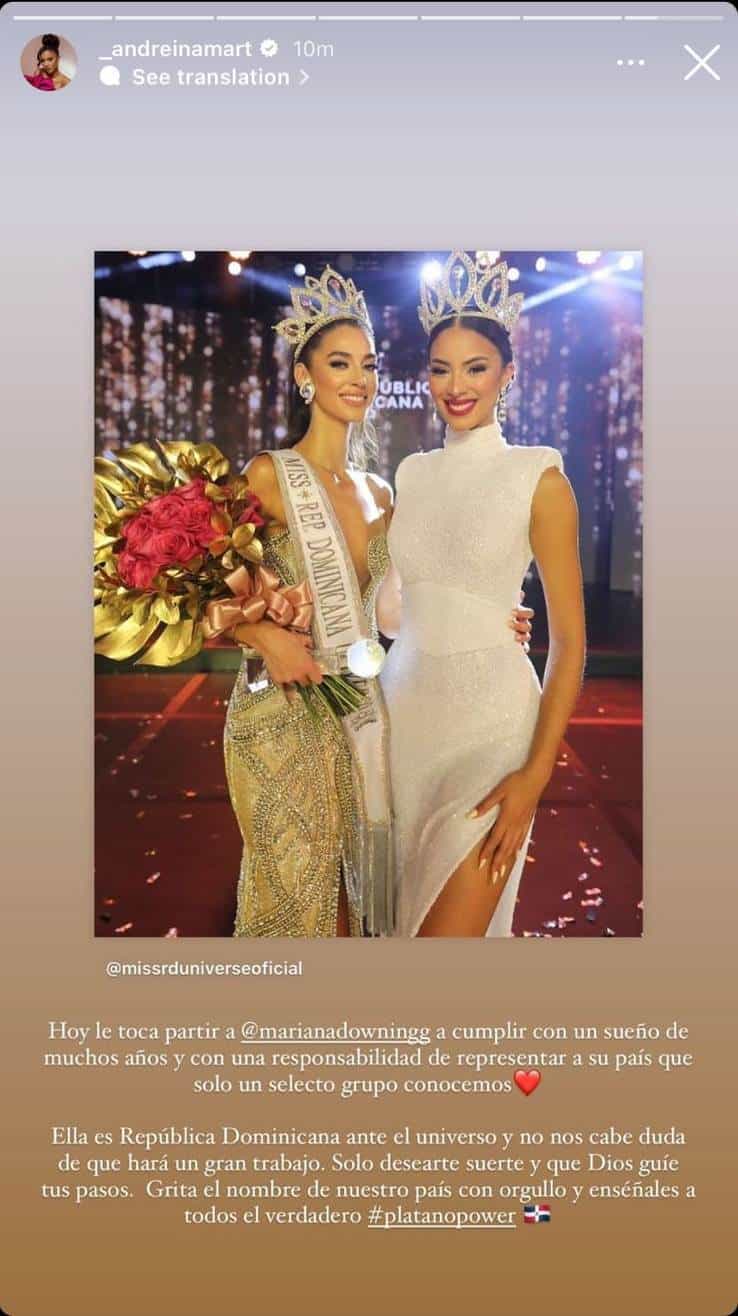Screen dimensions: 738x1316
Task: Open _andreinamart's profile picture
Action: (48, 62)
